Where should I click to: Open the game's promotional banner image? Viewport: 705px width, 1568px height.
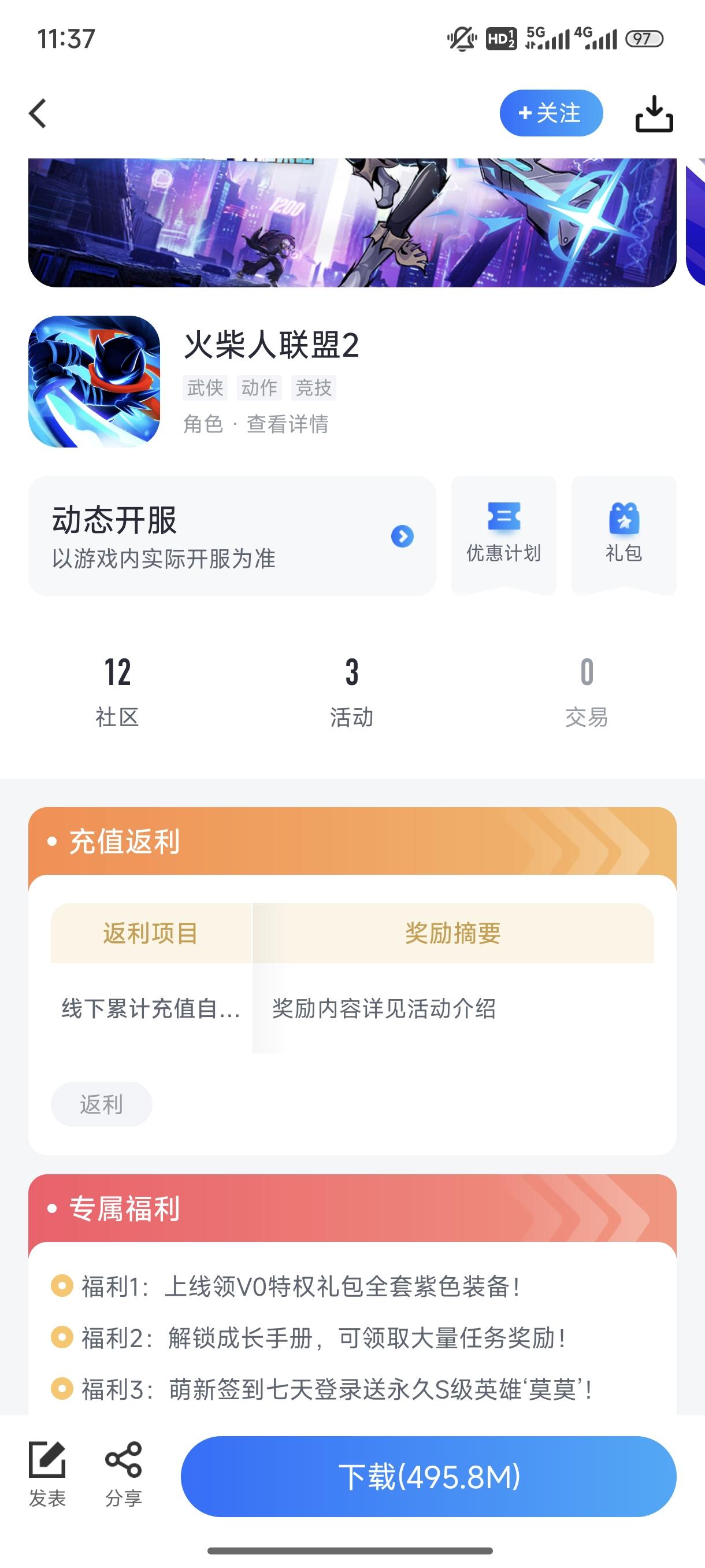coord(351,222)
